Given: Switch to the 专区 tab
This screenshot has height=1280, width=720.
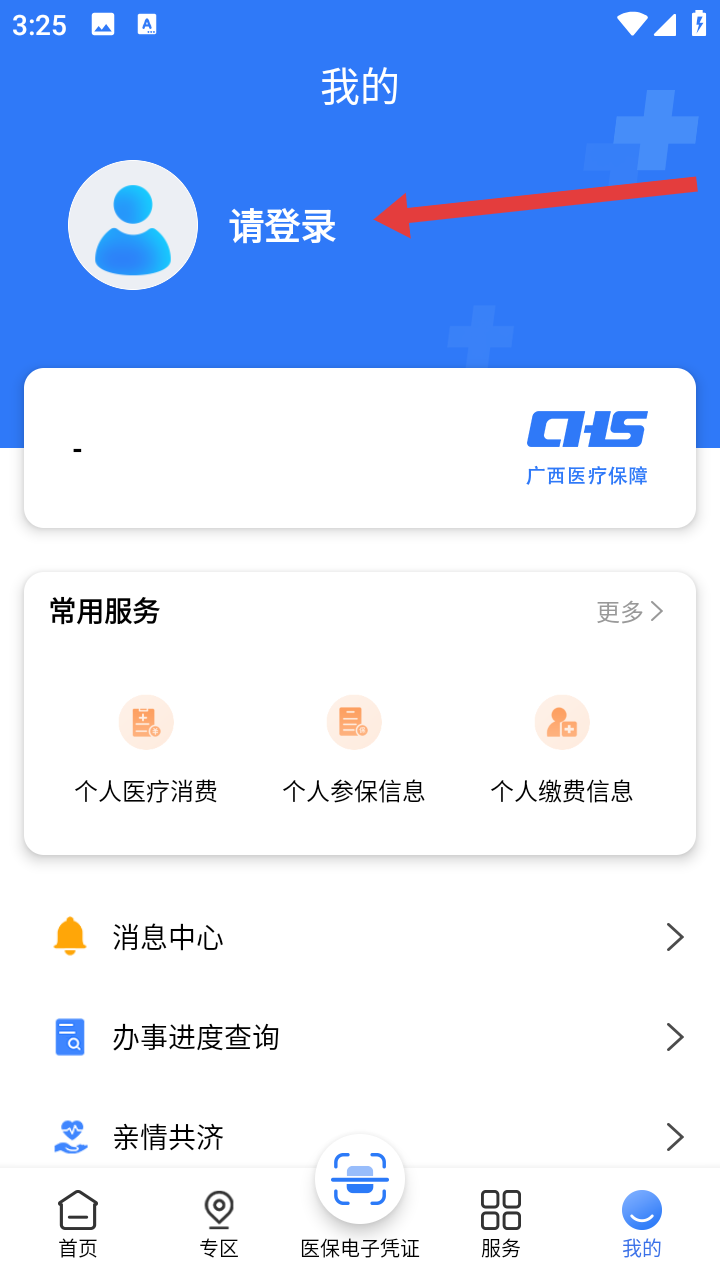Looking at the screenshot, I should click(219, 1223).
